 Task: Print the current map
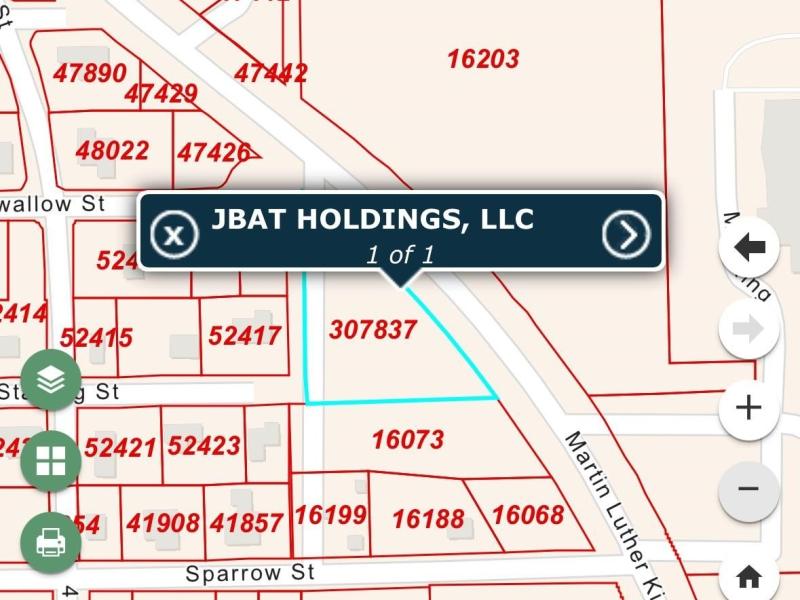50,543
